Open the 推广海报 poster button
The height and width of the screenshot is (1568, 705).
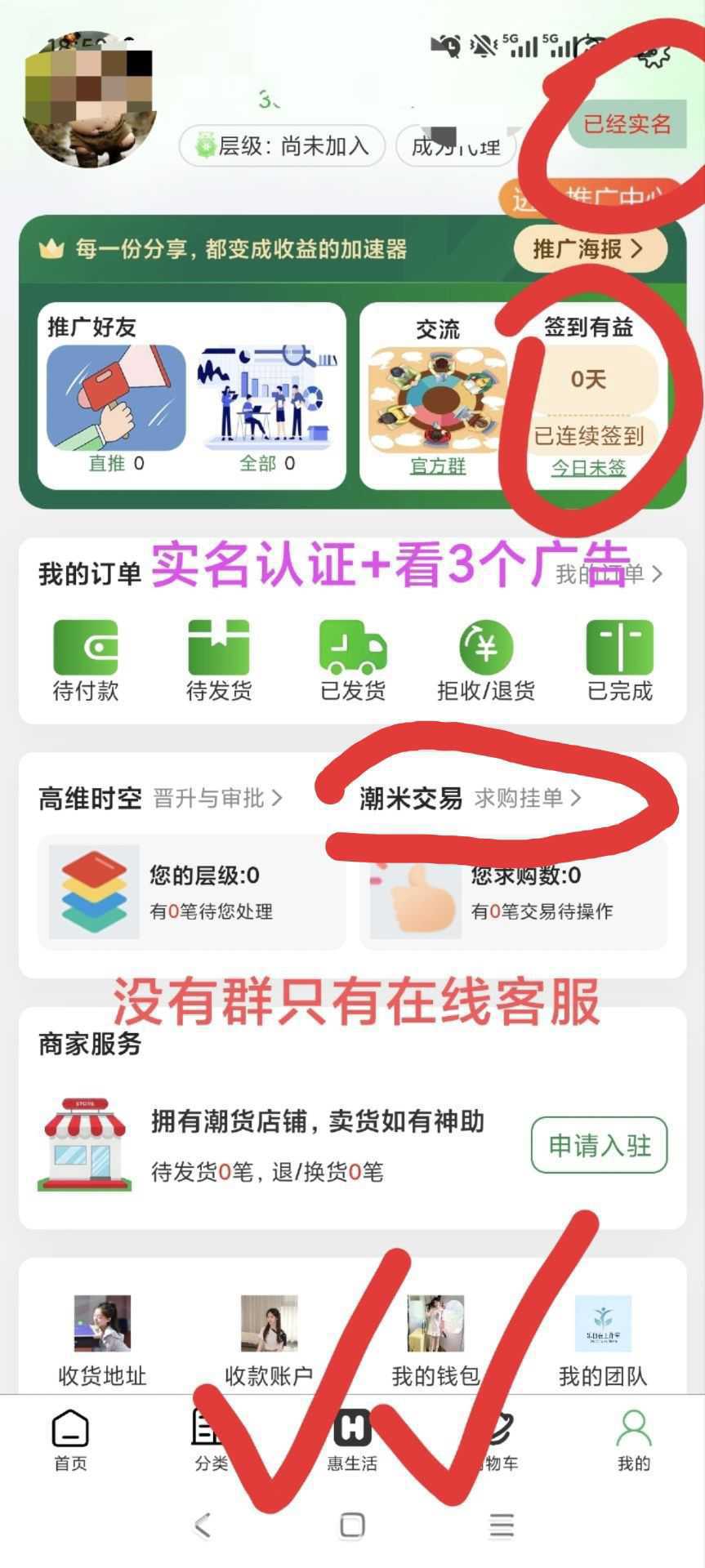click(589, 248)
